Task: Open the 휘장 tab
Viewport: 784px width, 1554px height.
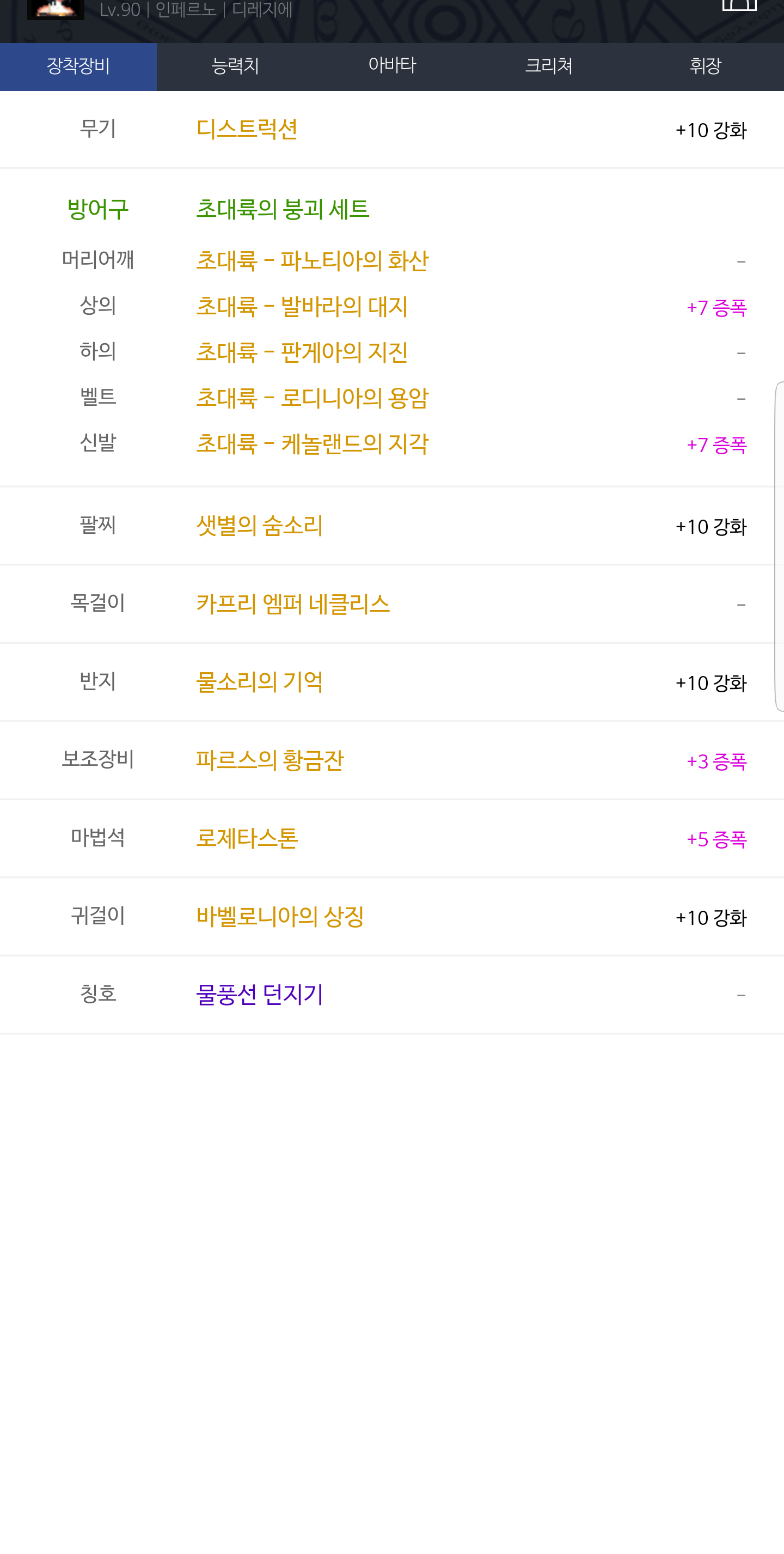Action: click(706, 66)
